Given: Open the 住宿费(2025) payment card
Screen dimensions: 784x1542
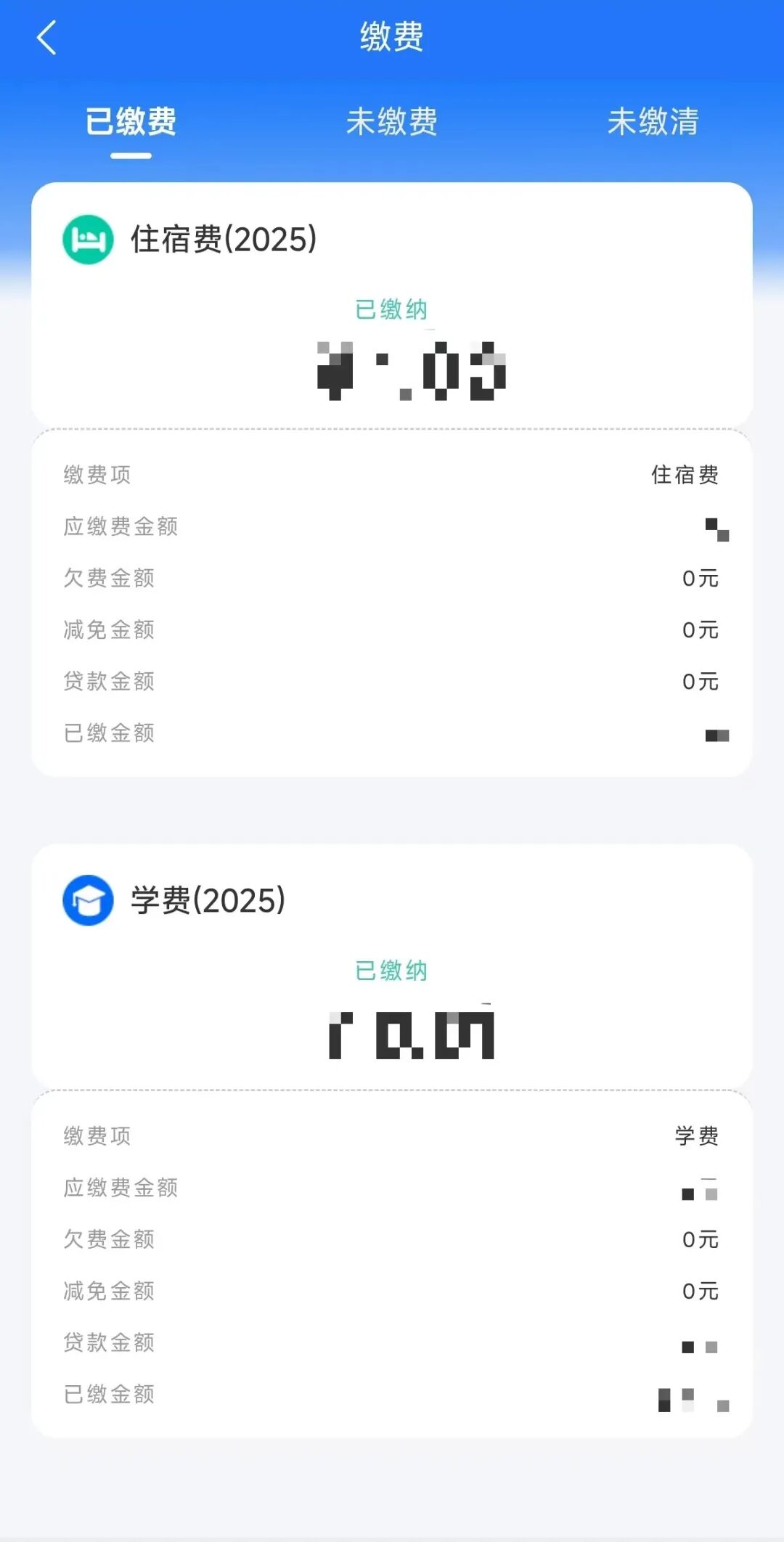Looking at the screenshot, I should click(392, 480).
